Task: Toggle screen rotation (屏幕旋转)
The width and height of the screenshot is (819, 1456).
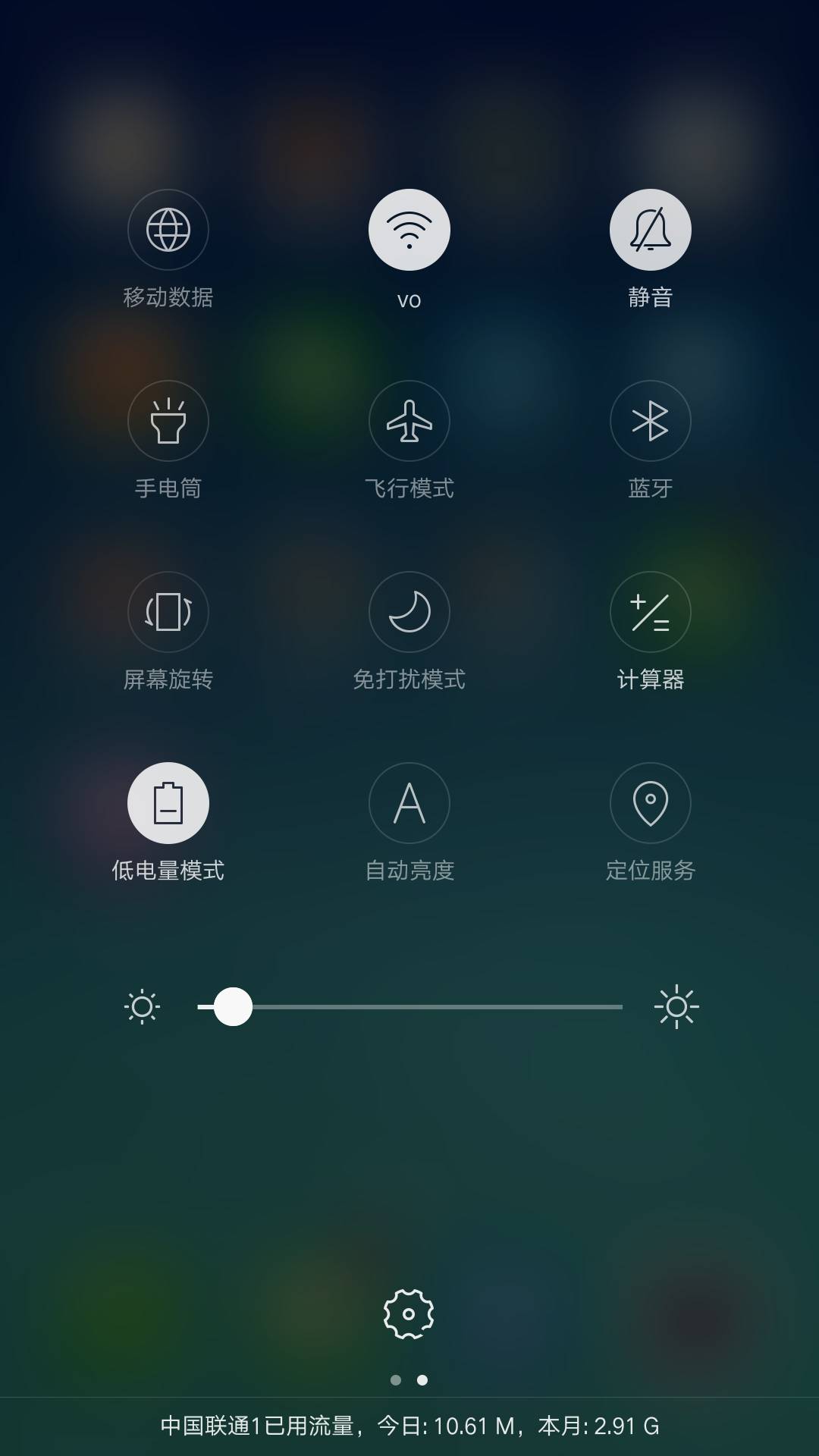Action: [x=168, y=612]
